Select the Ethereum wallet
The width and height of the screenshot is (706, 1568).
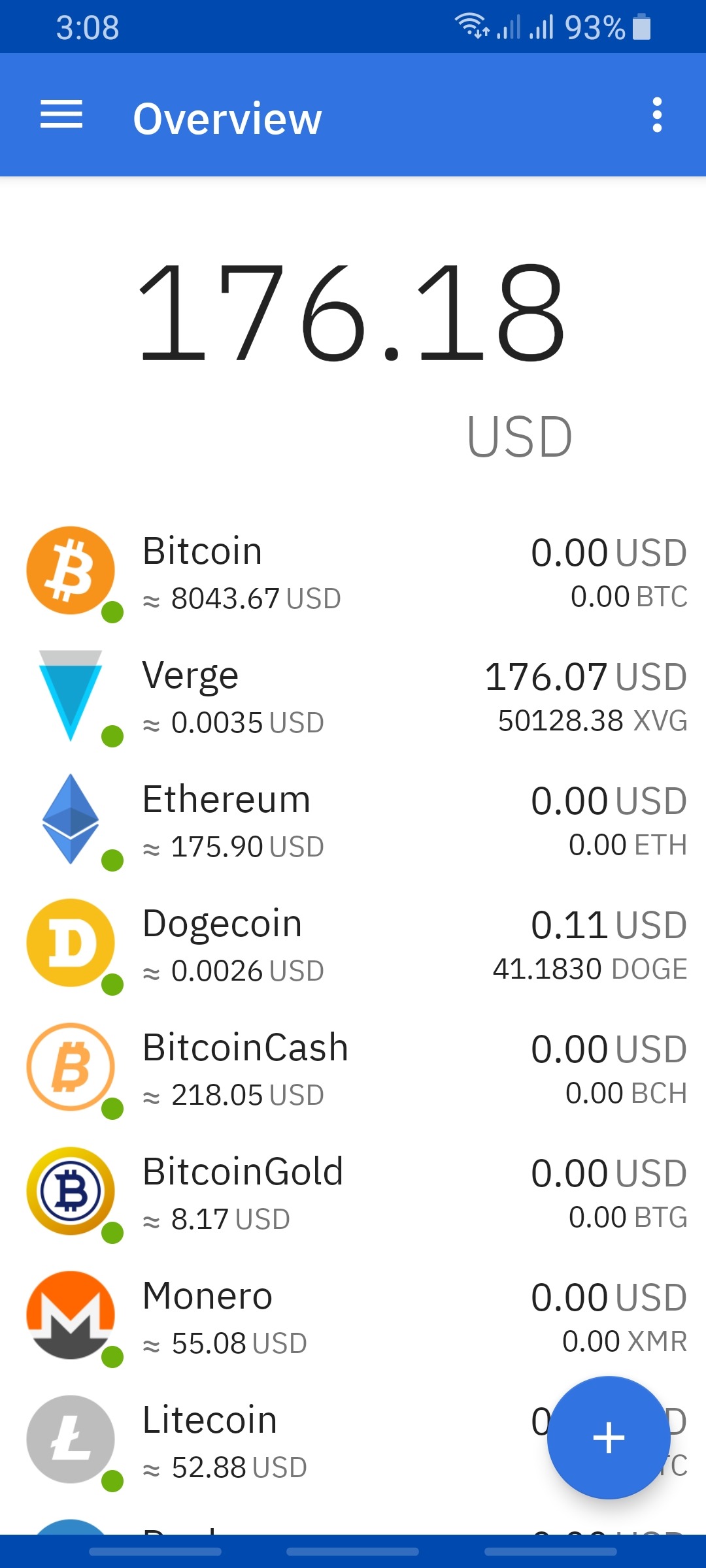353,821
